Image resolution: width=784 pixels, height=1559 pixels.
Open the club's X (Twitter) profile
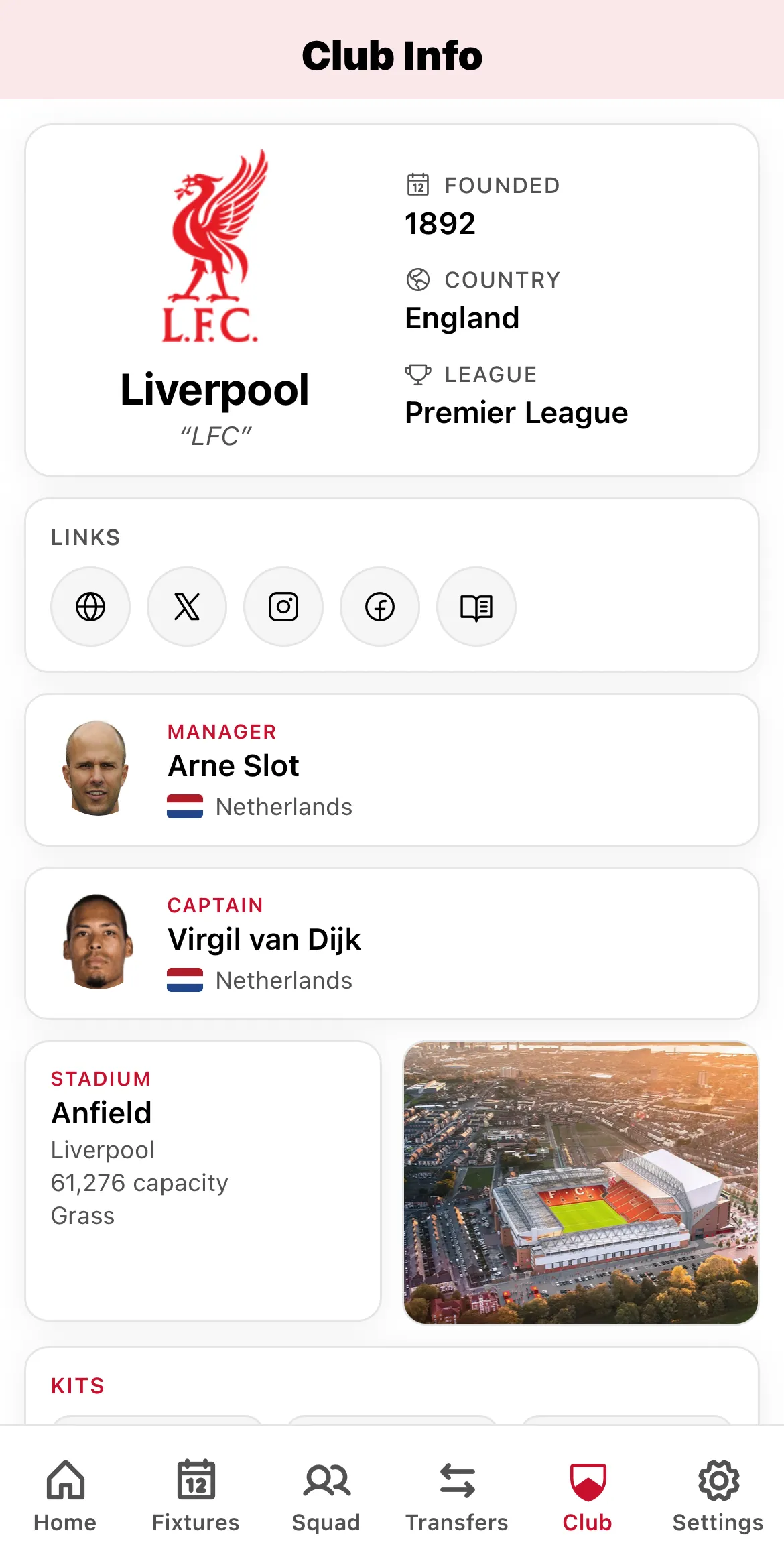point(186,607)
